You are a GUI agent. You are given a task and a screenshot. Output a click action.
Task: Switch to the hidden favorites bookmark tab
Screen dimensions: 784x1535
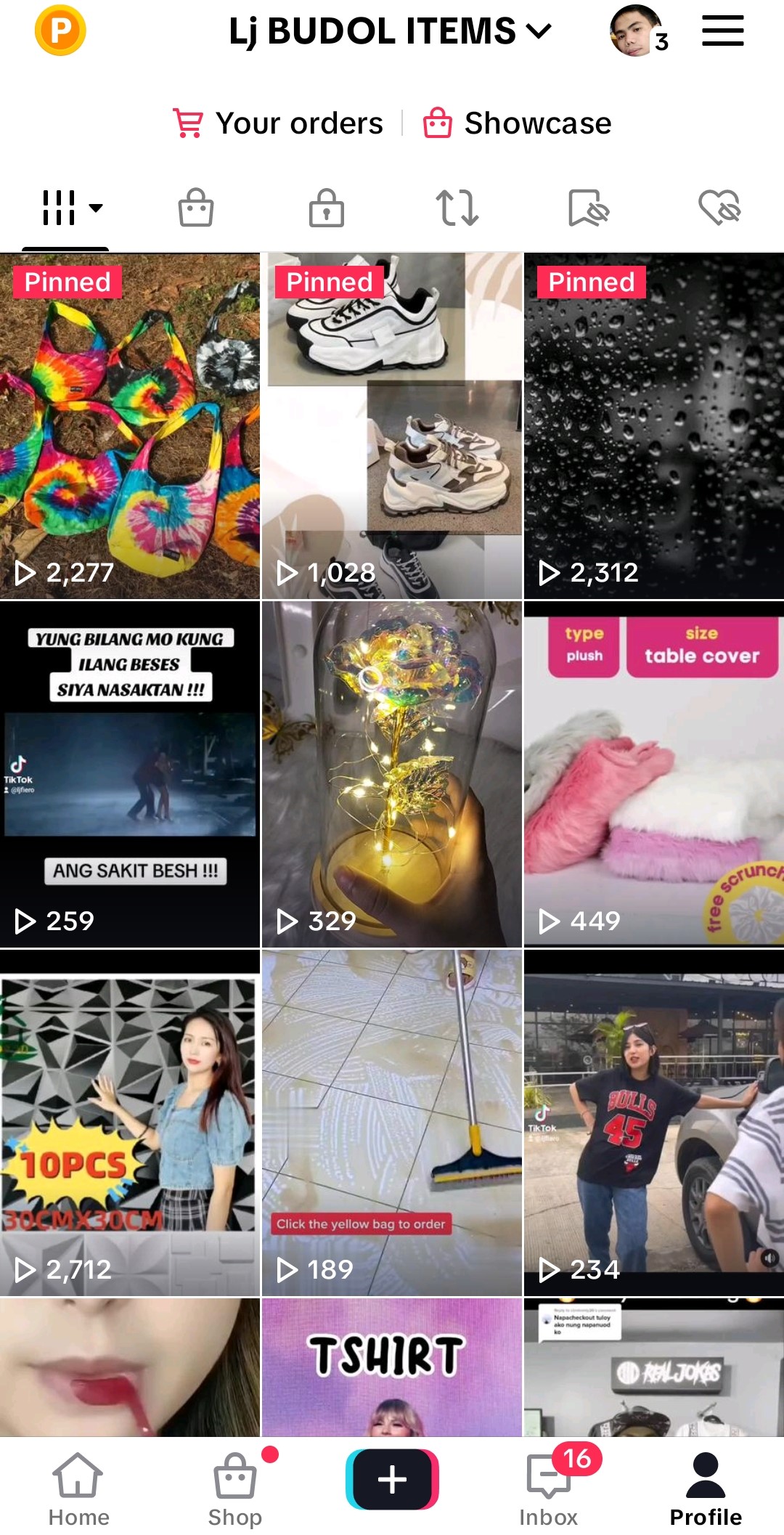click(x=588, y=208)
